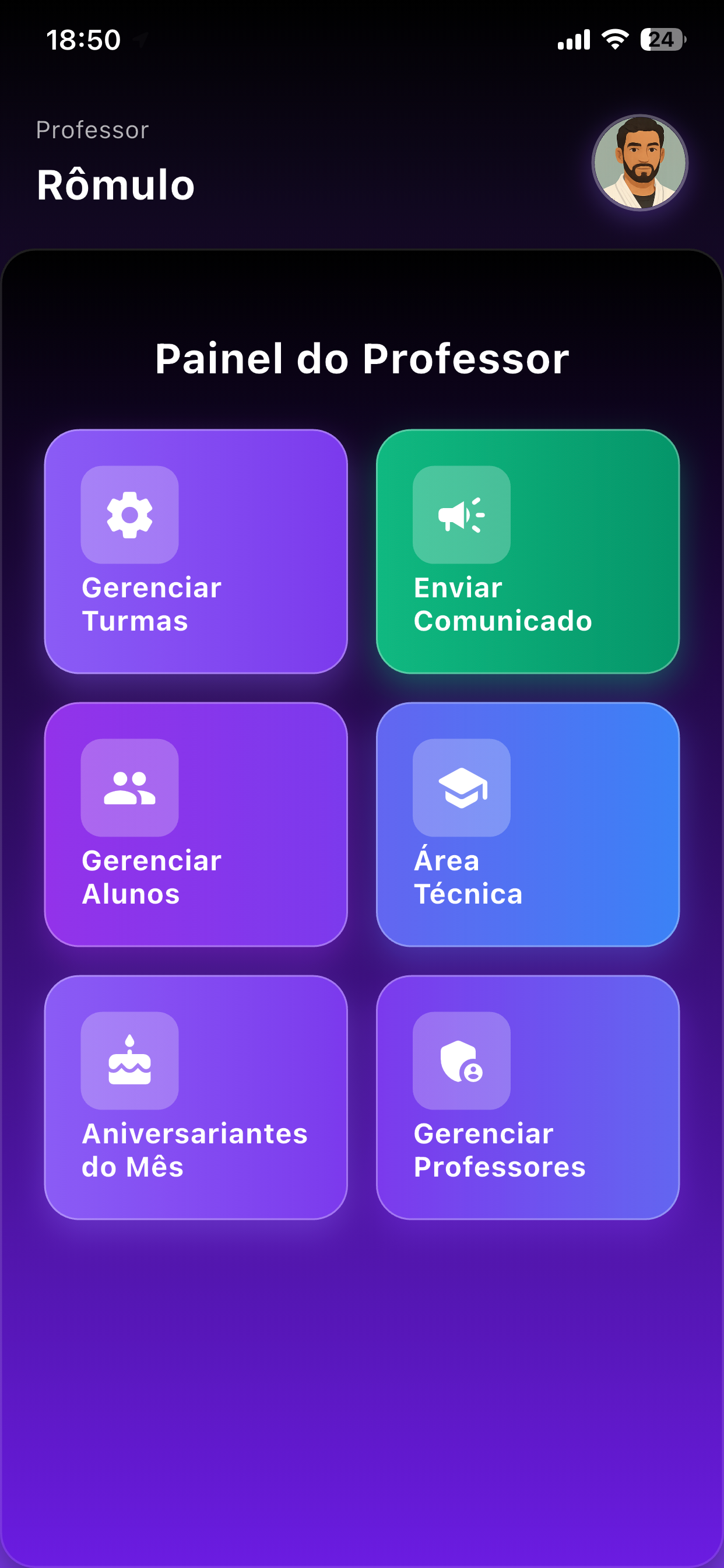Select the Enviar Comunicado card

point(528,551)
